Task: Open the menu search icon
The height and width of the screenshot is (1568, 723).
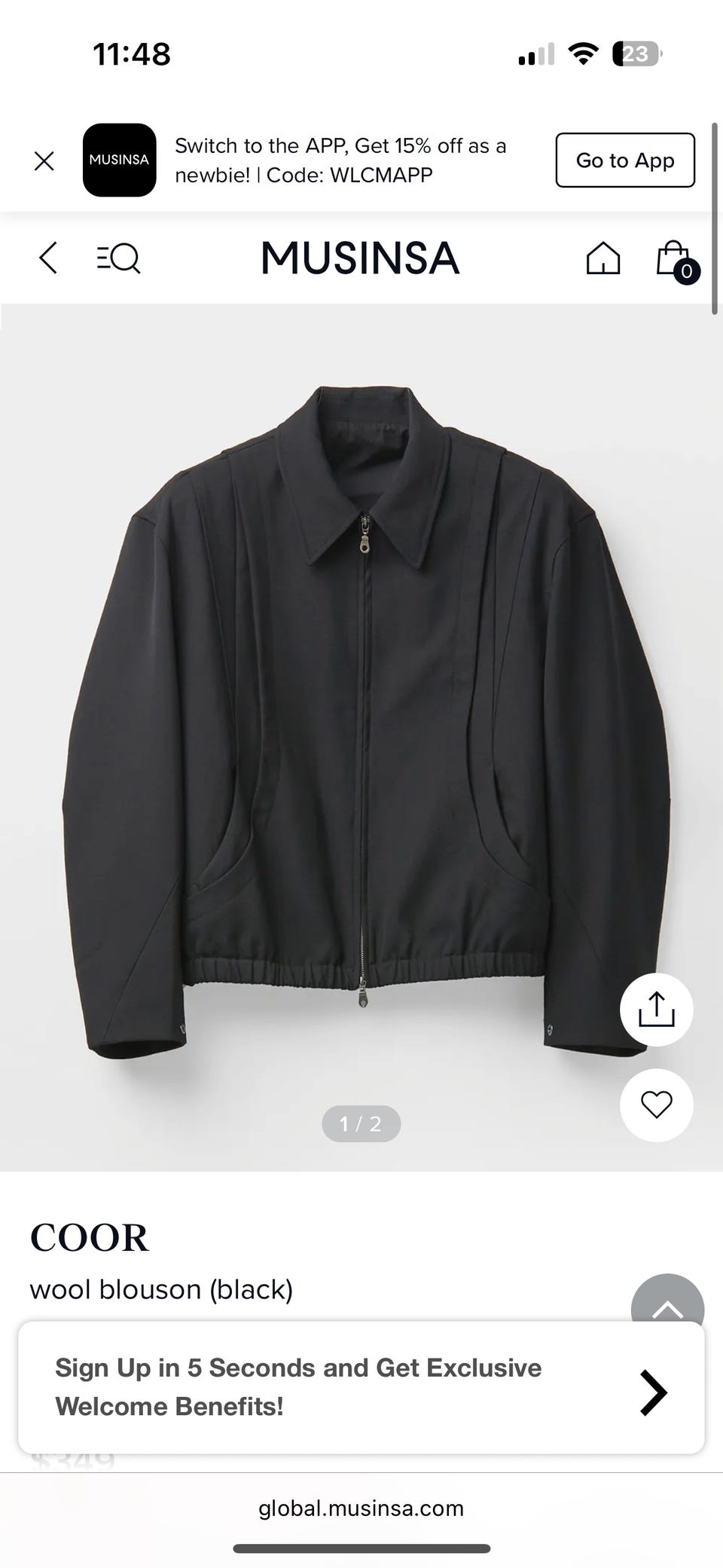Action: (x=119, y=258)
